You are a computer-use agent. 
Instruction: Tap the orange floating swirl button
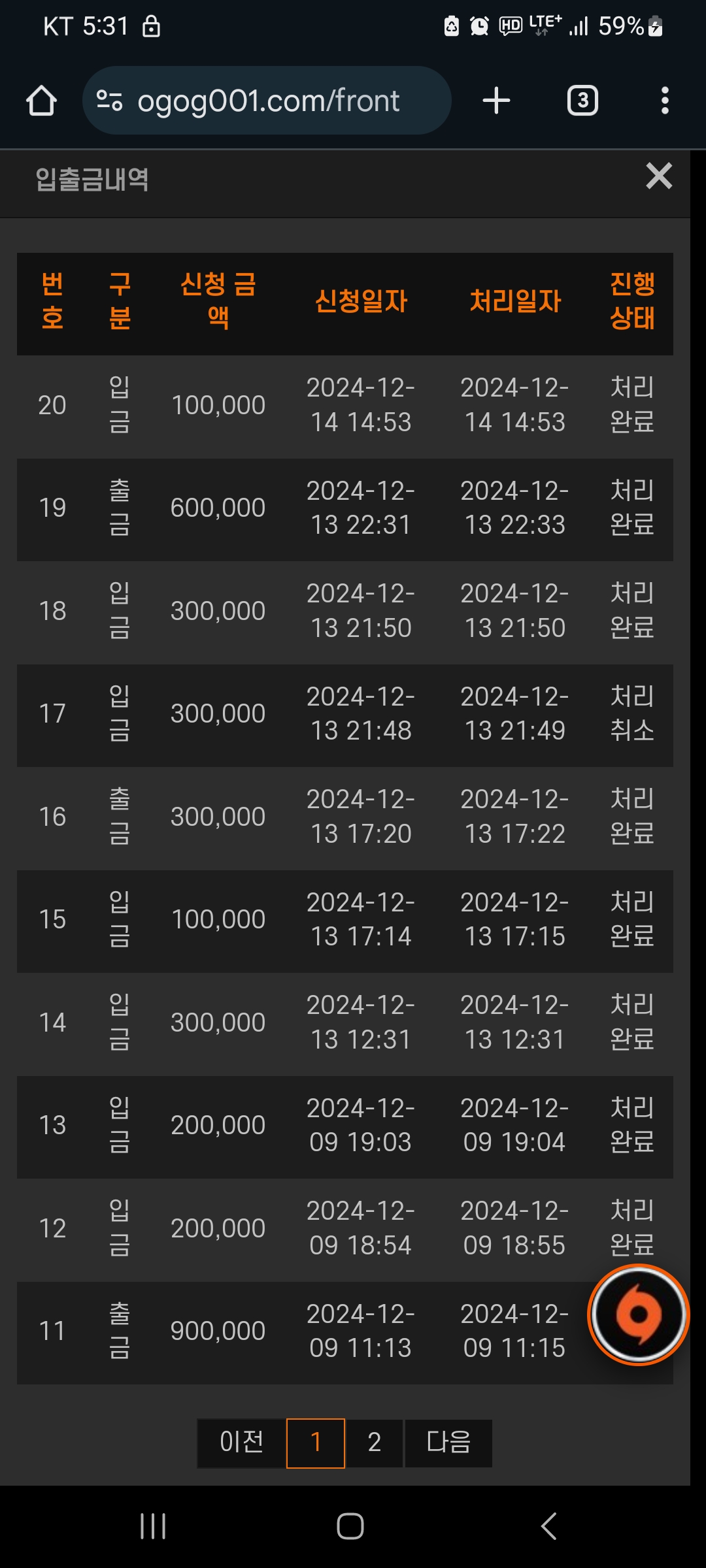pyautogui.click(x=639, y=1315)
